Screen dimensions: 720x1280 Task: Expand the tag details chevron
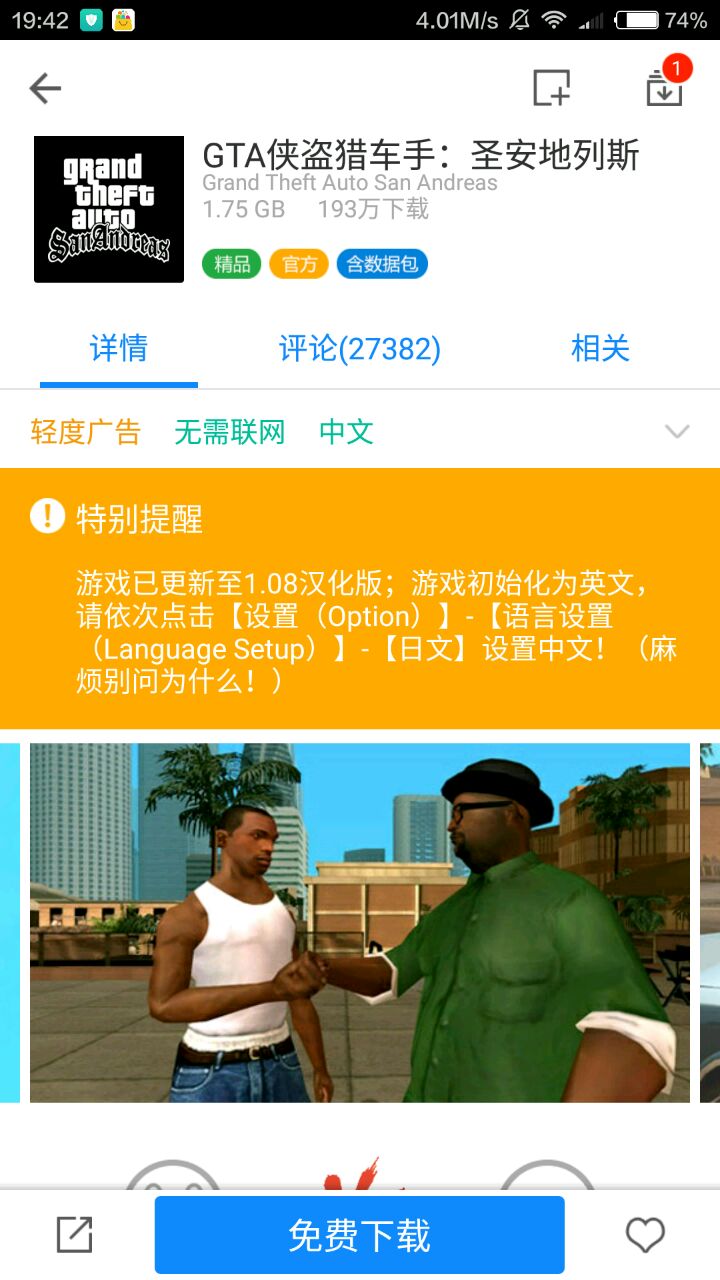(x=677, y=431)
